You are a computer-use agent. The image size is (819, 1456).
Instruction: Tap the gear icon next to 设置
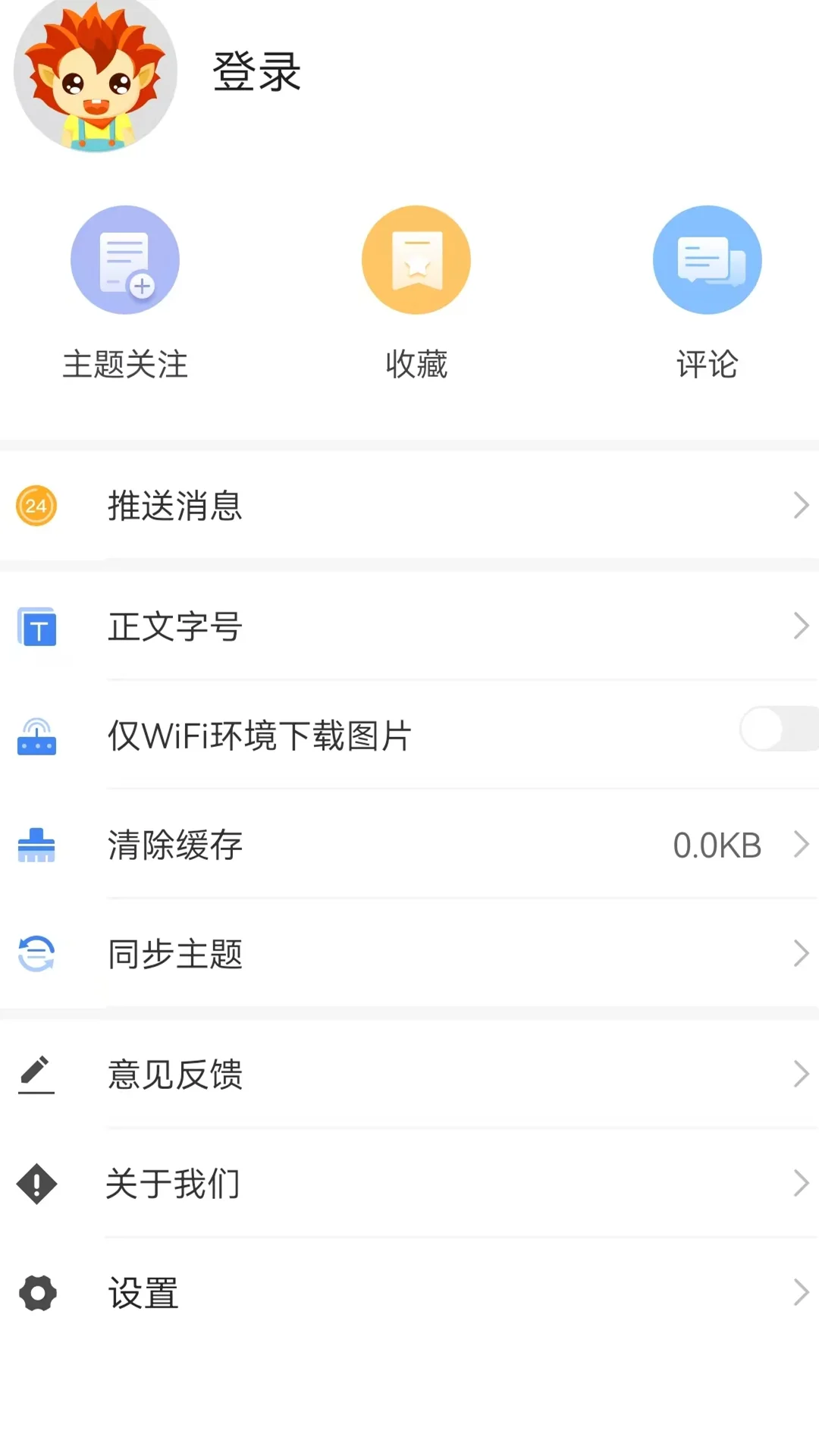pos(36,1291)
